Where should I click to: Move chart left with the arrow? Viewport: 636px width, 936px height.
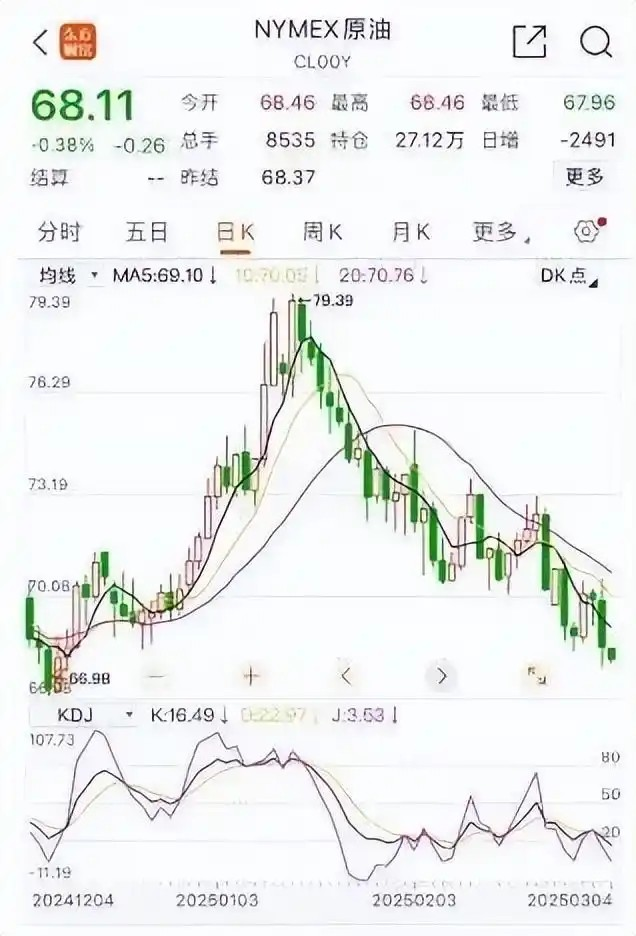pyautogui.click(x=346, y=676)
